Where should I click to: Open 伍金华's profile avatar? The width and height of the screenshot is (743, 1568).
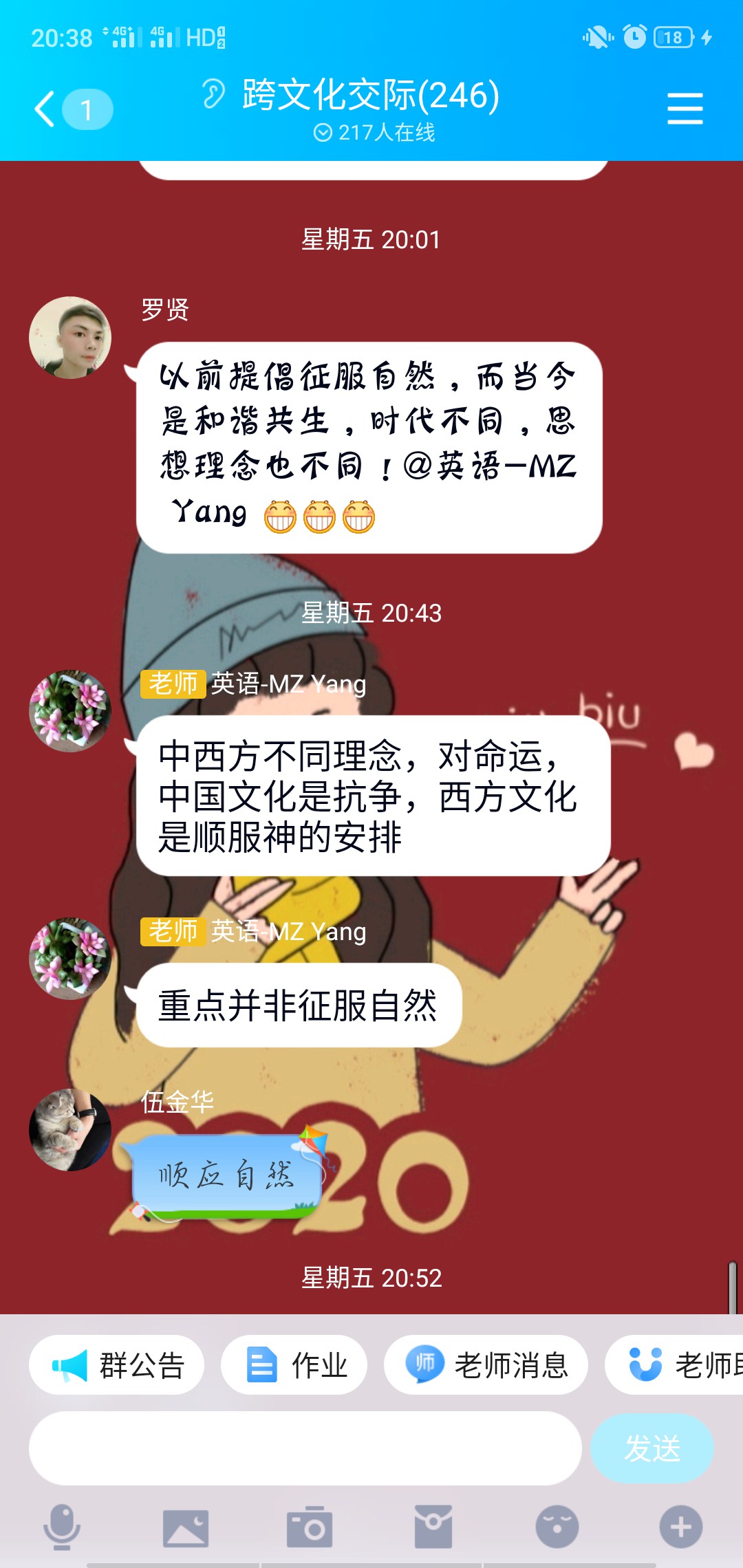point(70,1129)
